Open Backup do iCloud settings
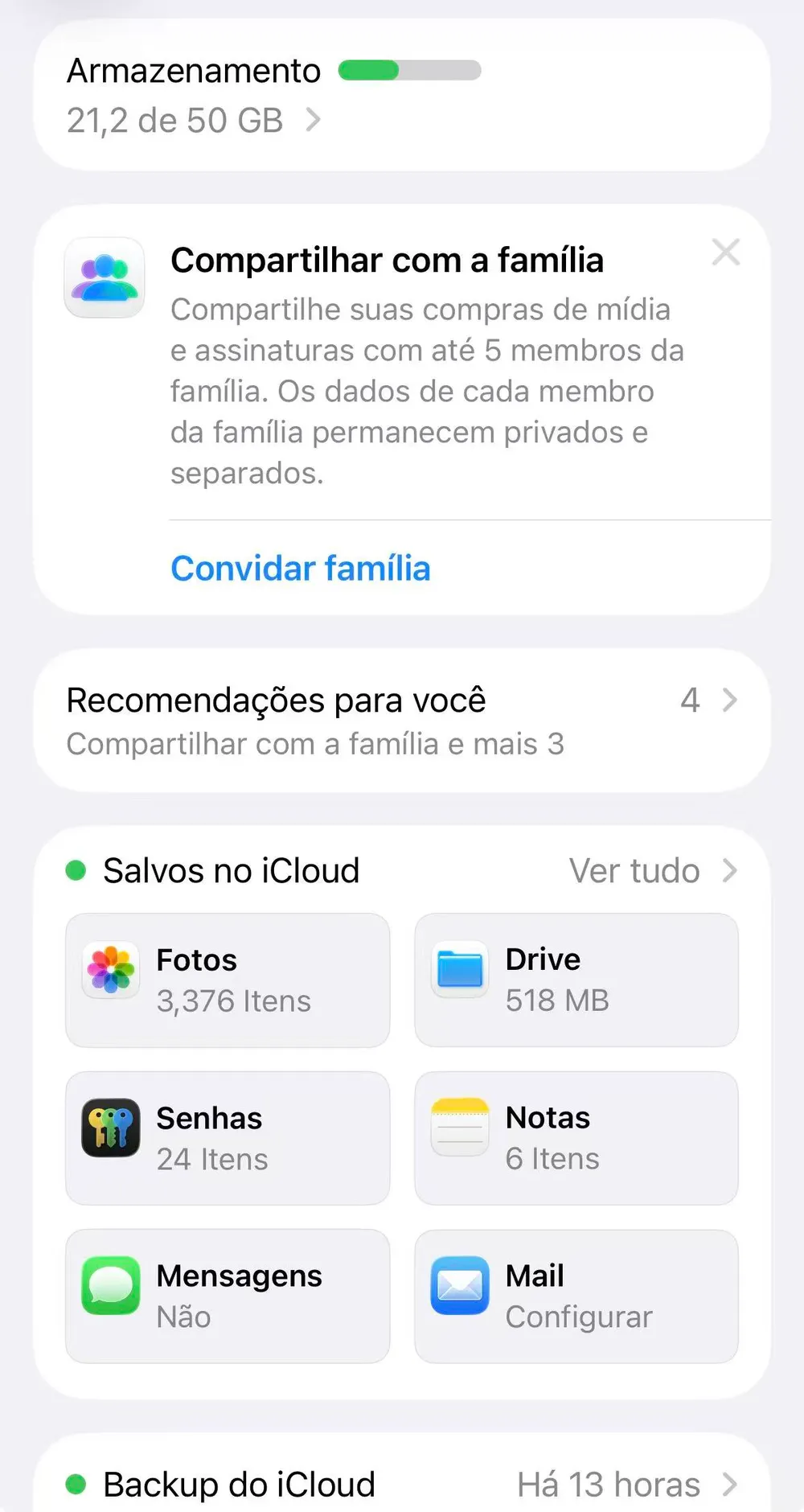 pos(239,1484)
